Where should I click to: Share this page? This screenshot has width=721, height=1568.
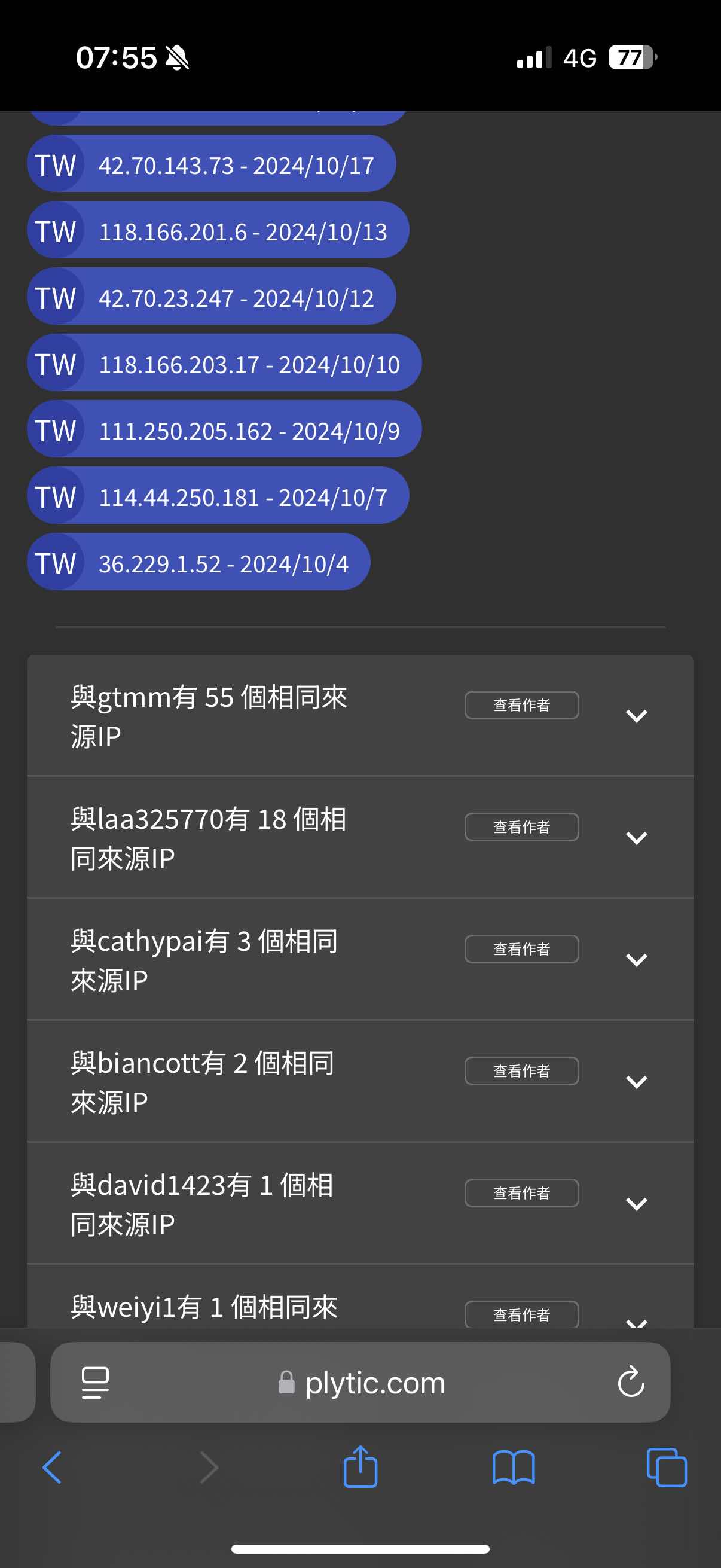point(360,1466)
